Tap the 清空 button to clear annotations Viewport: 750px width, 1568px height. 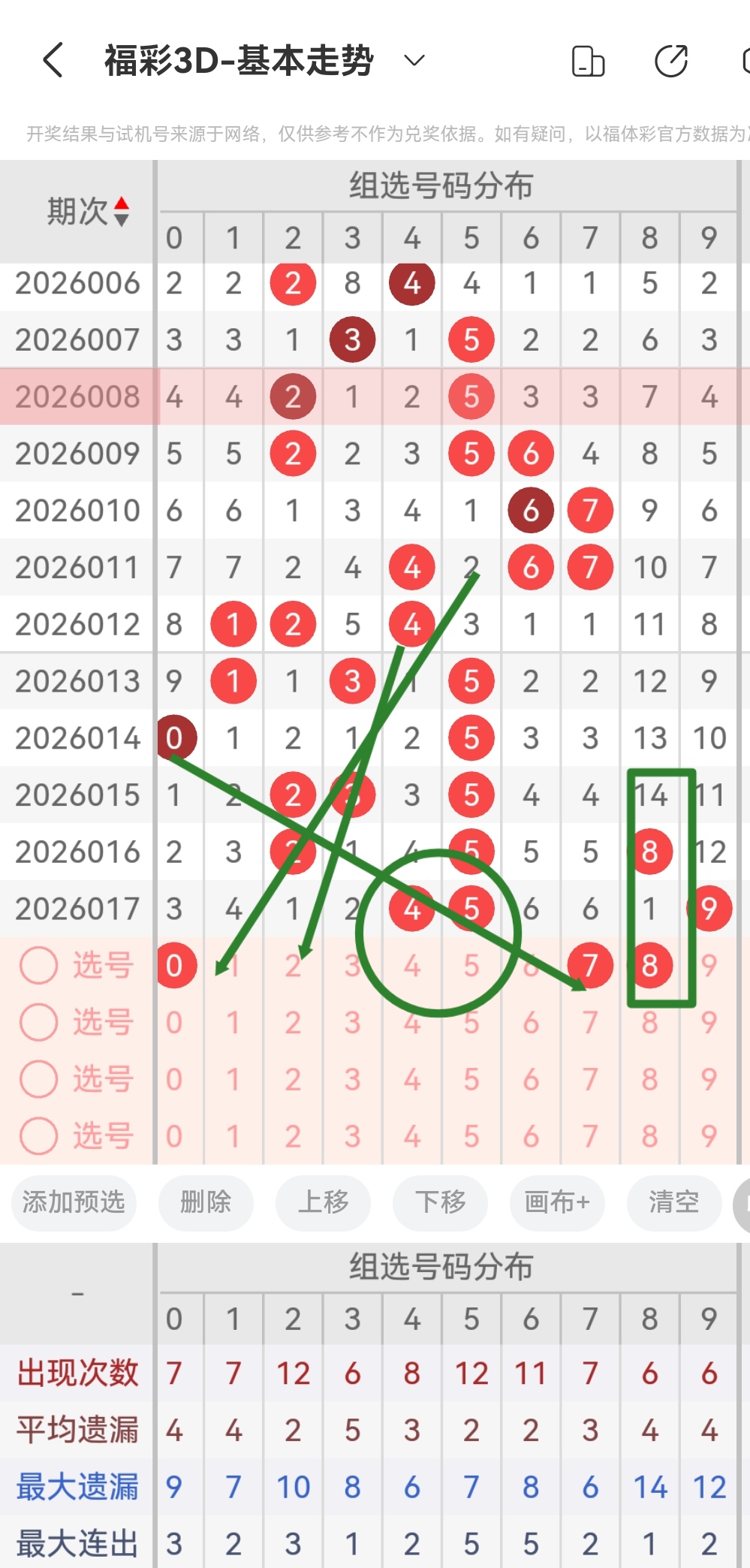point(674,1203)
